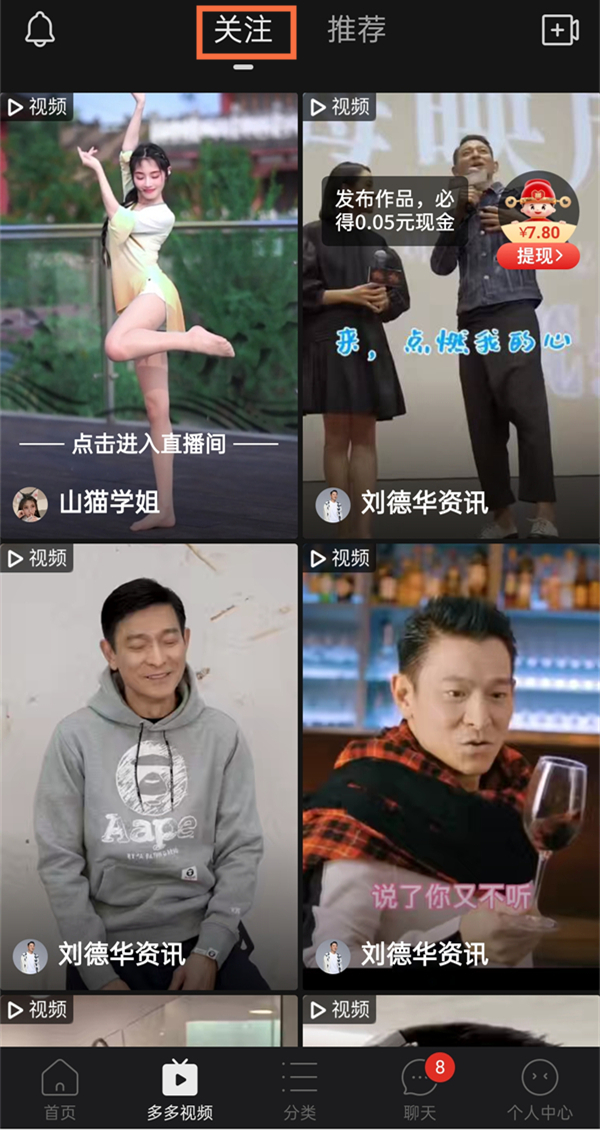Open the 聊天 chat tab

click(x=419, y=1089)
